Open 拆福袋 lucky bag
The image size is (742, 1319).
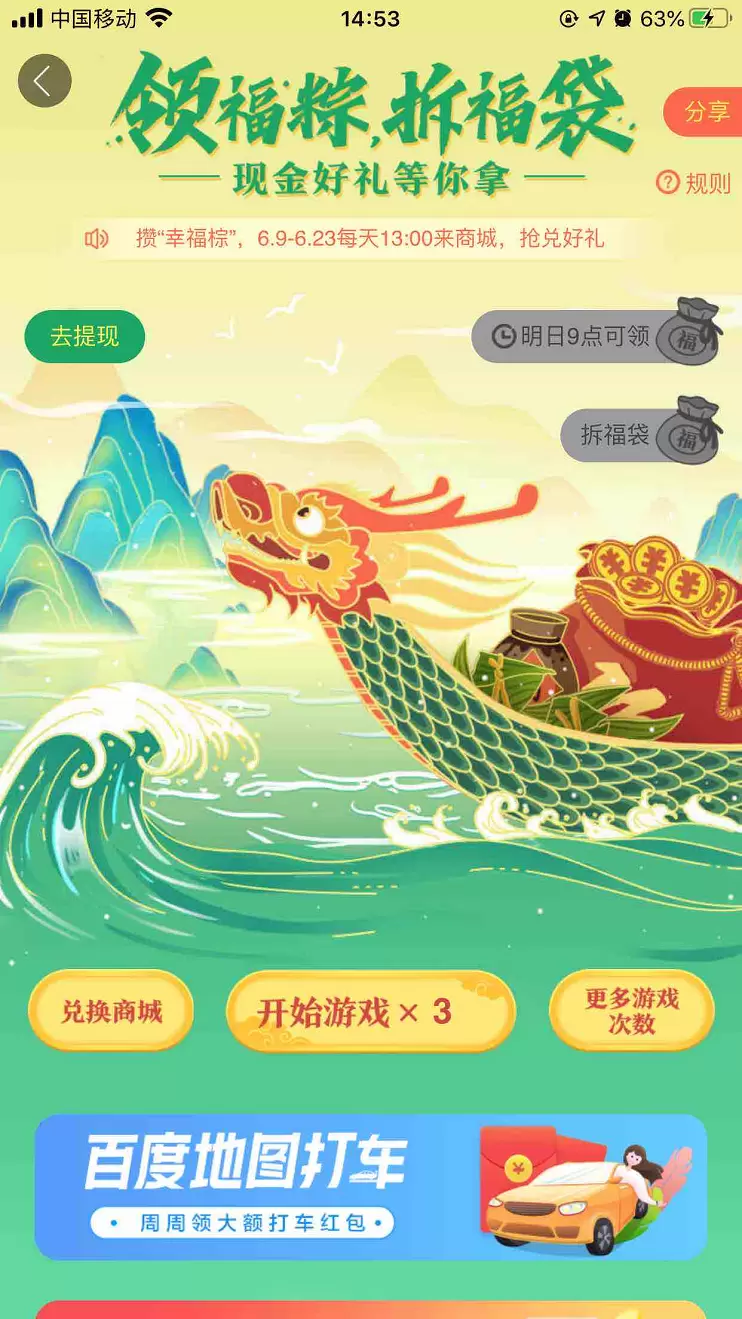pyautogui.click(x=638, y=435)
